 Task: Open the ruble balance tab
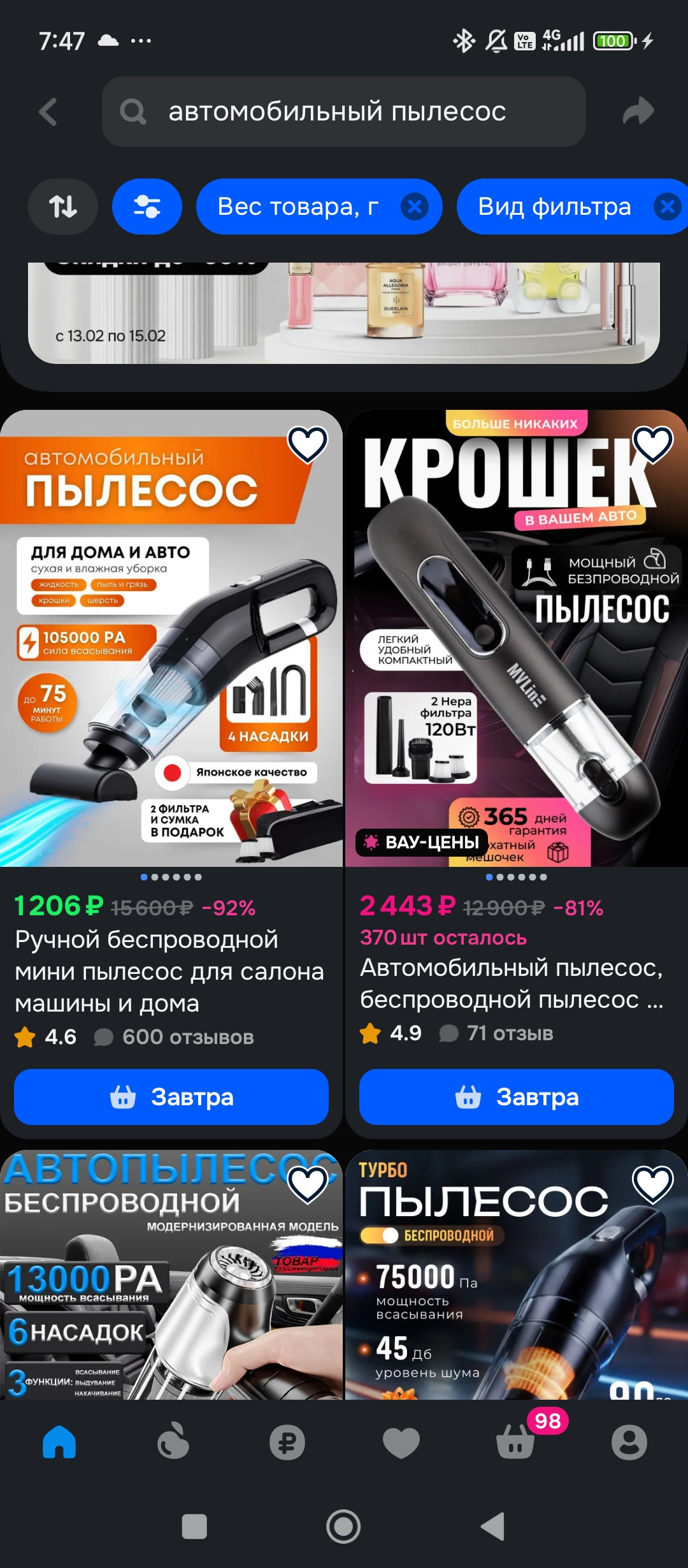[x=287, y=1442]
